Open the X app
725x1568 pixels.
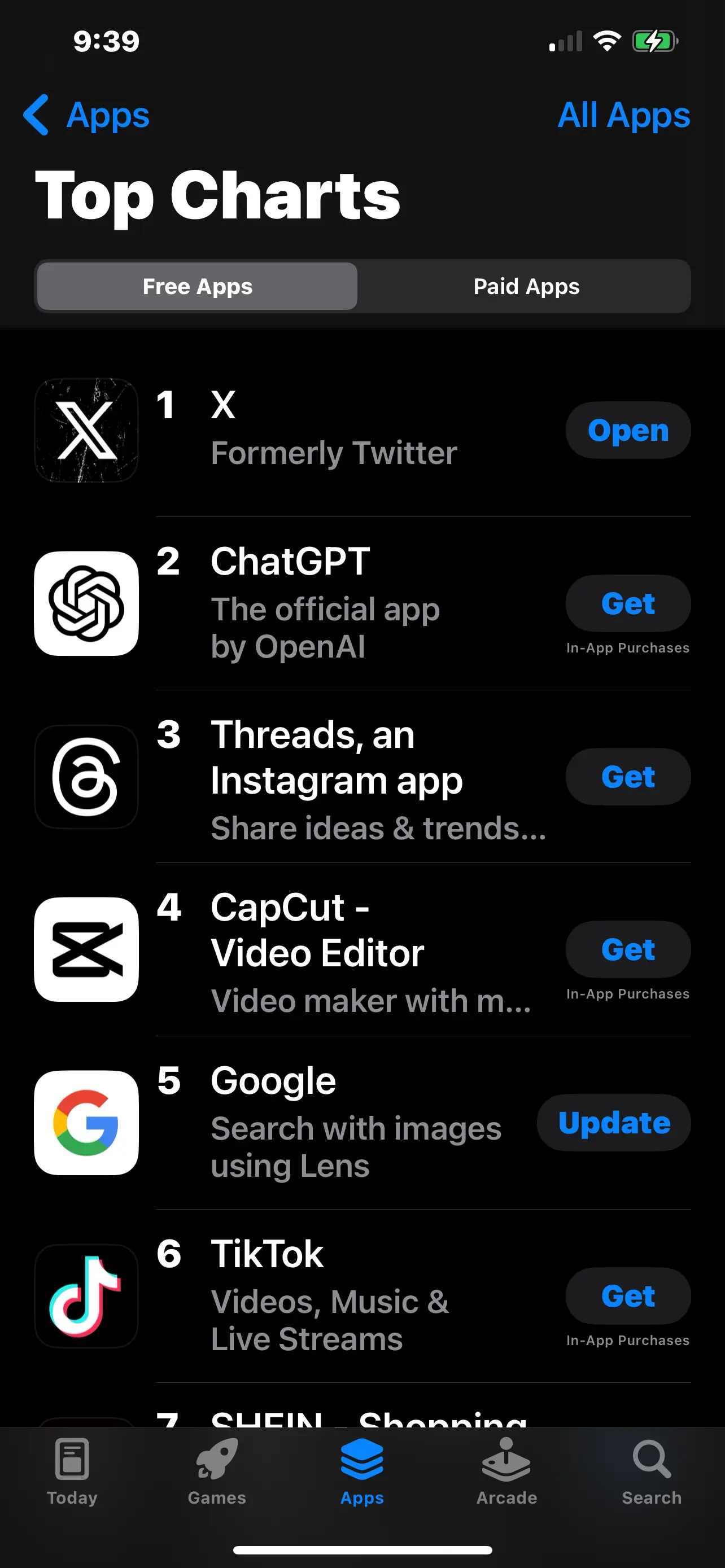[x=628, y=430]
